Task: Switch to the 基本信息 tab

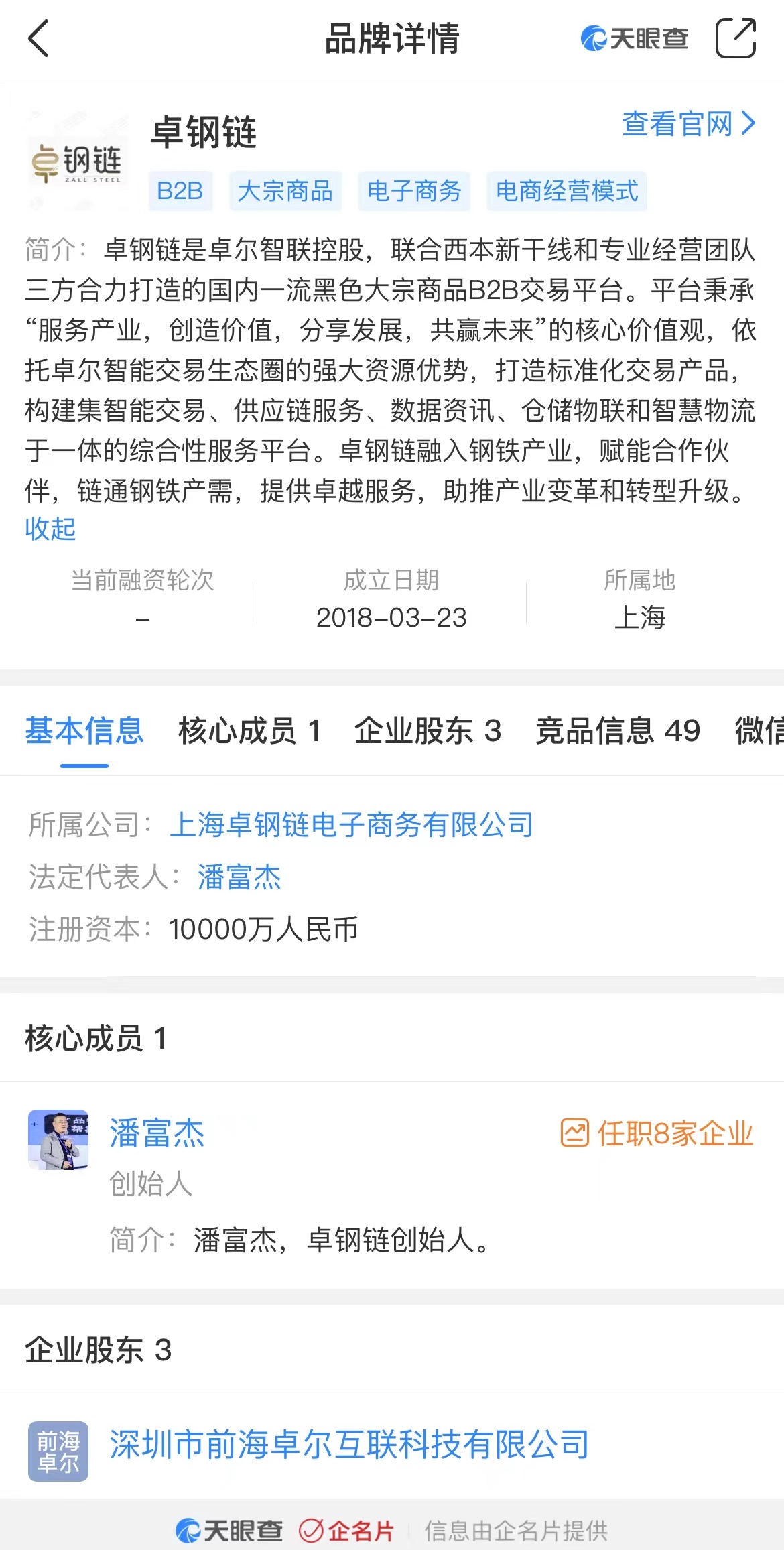Action: pos(84,730)
